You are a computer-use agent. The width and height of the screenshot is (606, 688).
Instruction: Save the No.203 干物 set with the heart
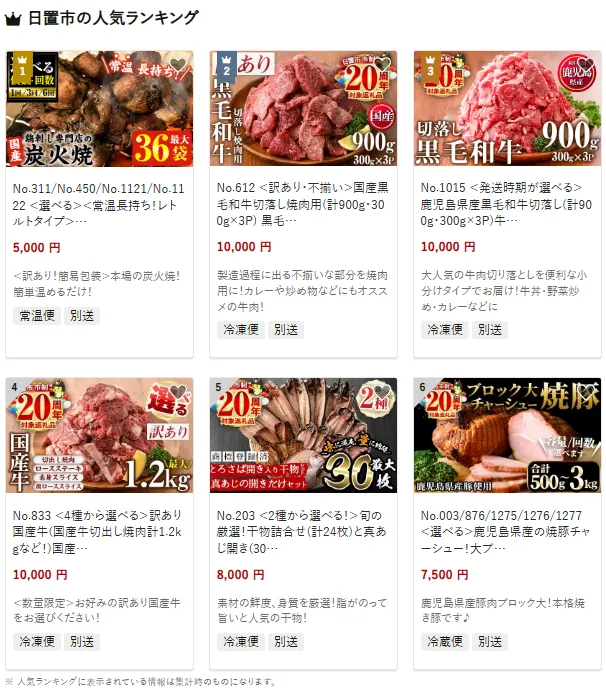(x=382, y=393)
